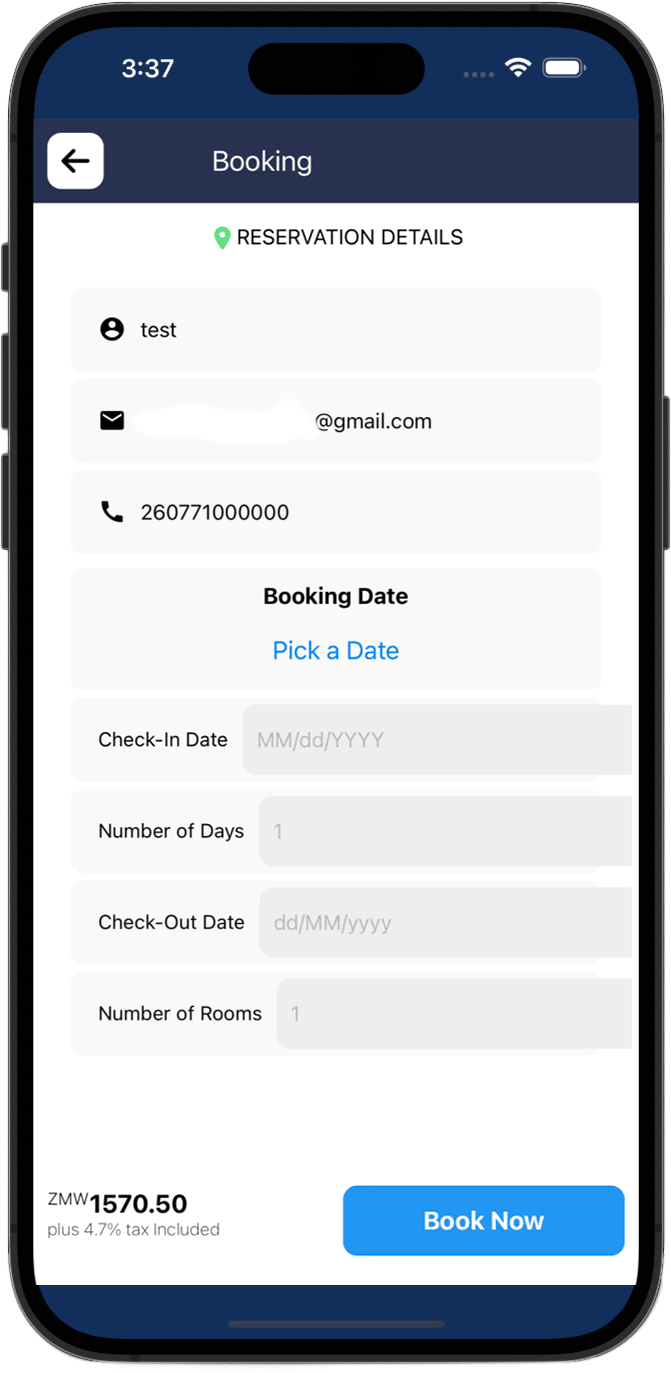Select the Number of Days field
This screenshot has height=1373, width=671.
pyautogui.click(x=445, y=831)
